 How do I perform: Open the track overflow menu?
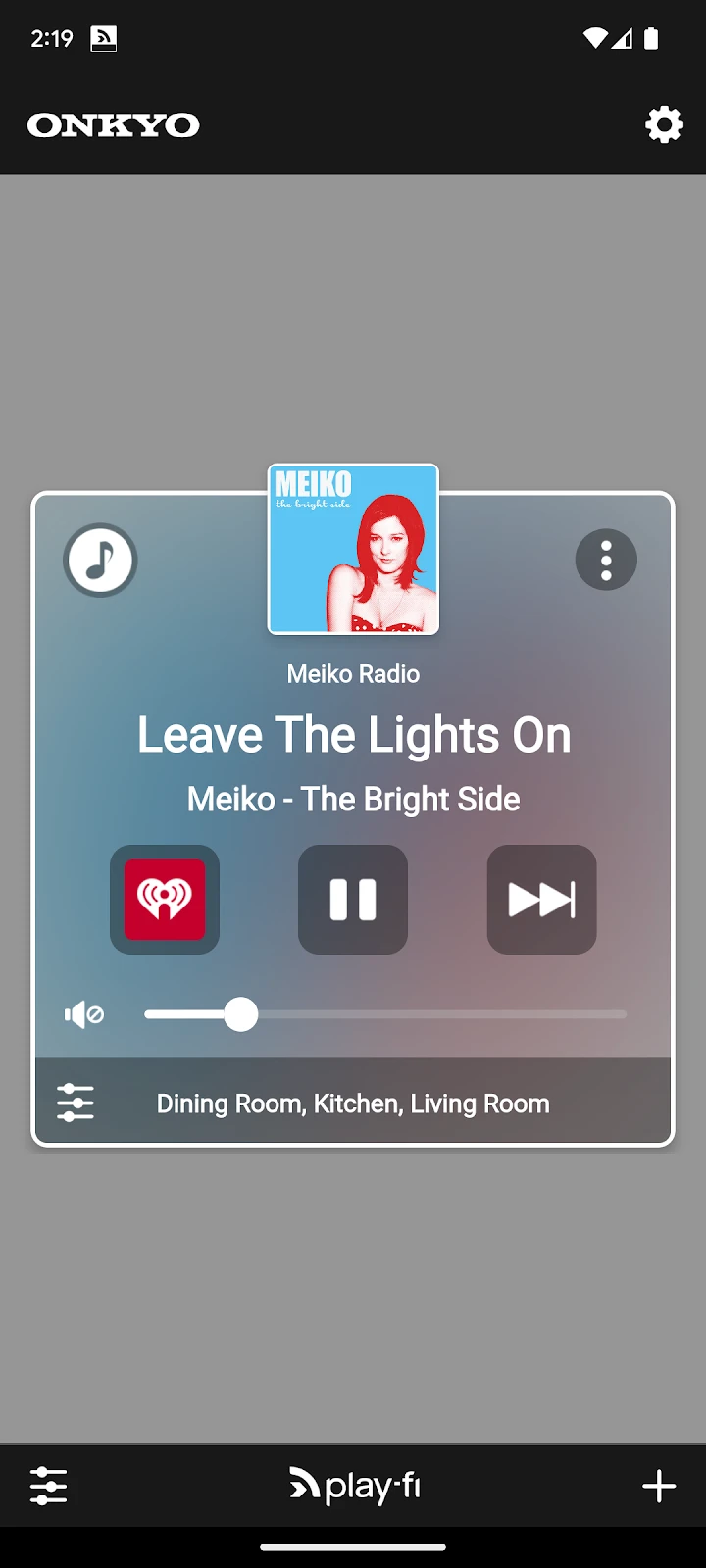[606, 560]
